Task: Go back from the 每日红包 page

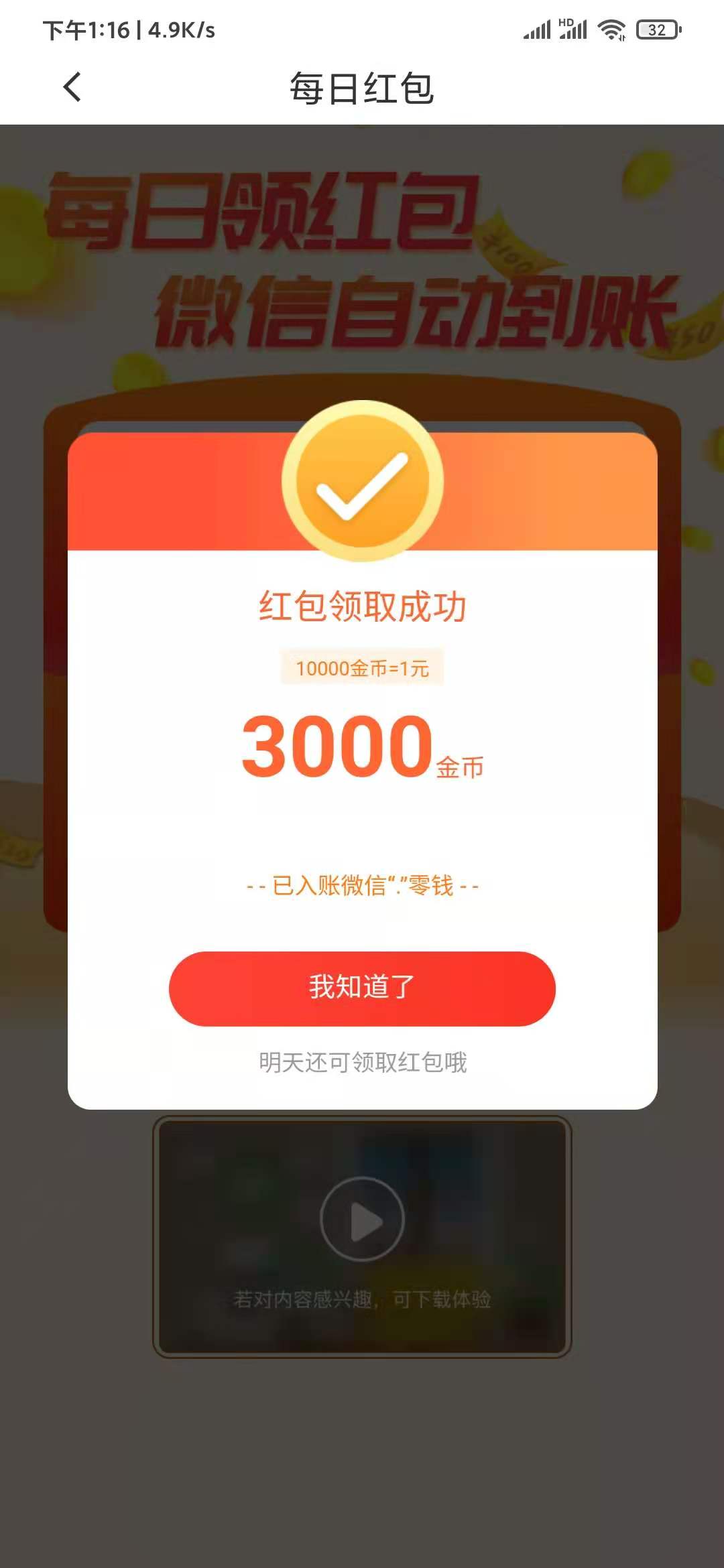Action: [72, 87]
